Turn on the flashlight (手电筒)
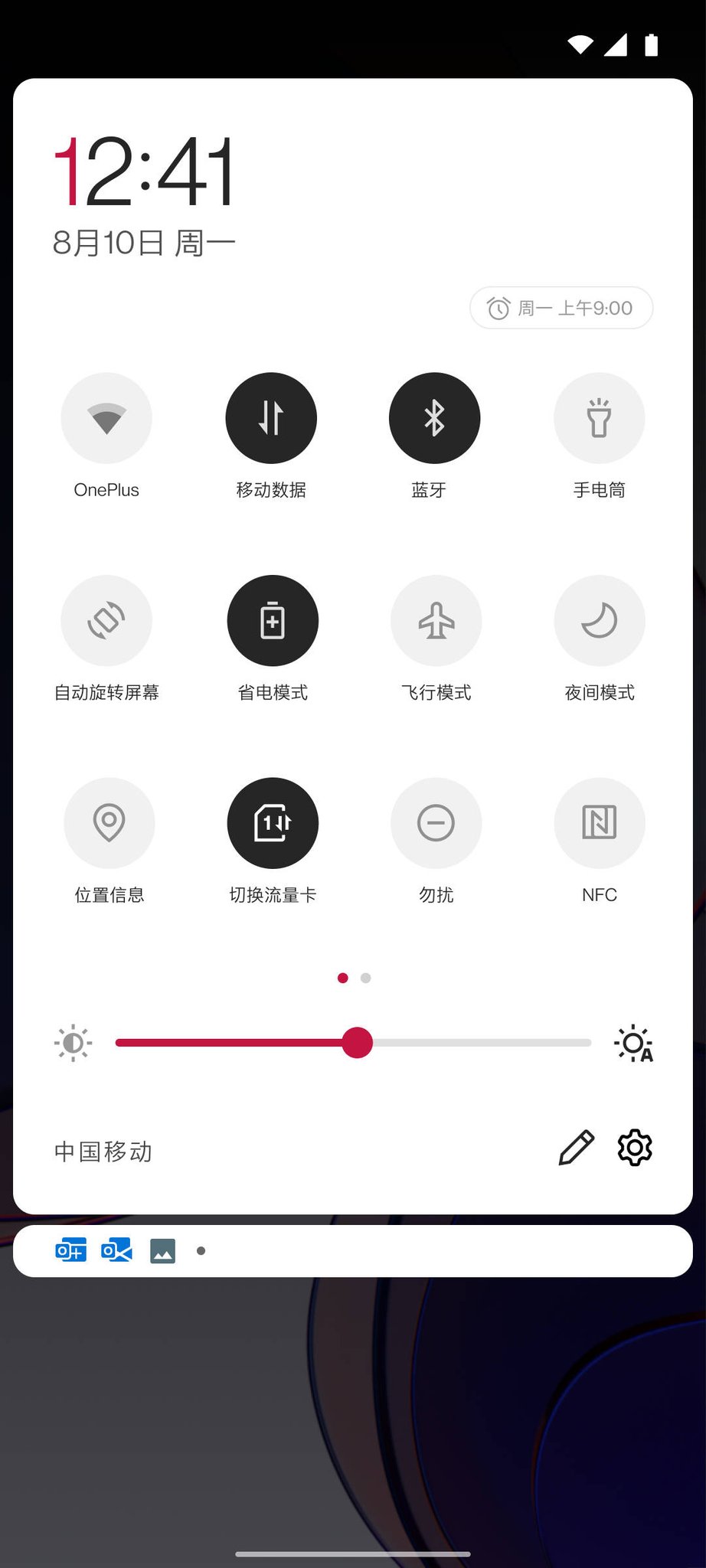706x1568 pixels. pyautogui.click(x=600, y=418)
